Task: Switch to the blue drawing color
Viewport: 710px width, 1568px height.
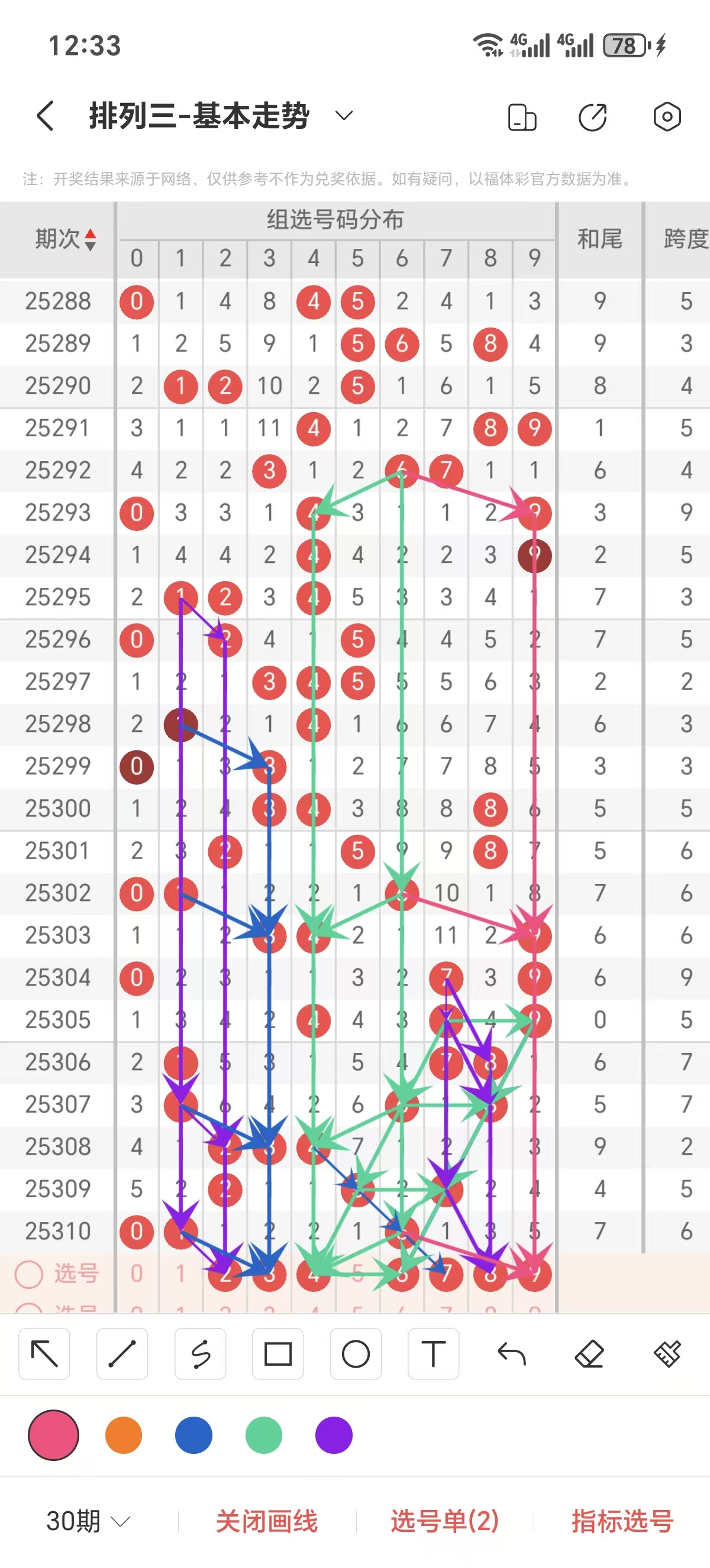Action: click(x=193, y=1435)
